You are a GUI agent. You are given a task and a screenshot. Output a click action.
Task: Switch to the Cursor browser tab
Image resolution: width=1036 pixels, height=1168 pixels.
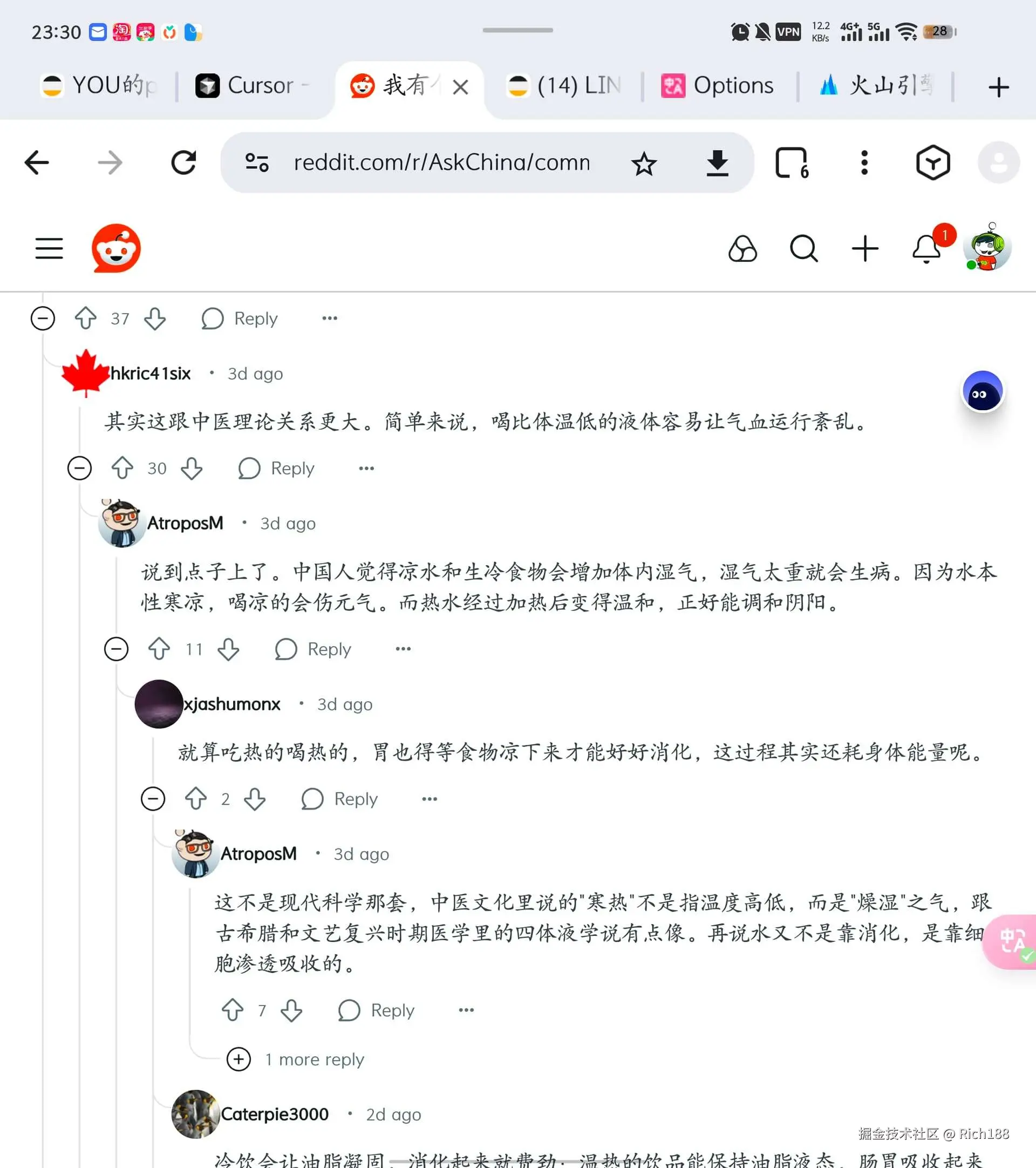point(251,86)
